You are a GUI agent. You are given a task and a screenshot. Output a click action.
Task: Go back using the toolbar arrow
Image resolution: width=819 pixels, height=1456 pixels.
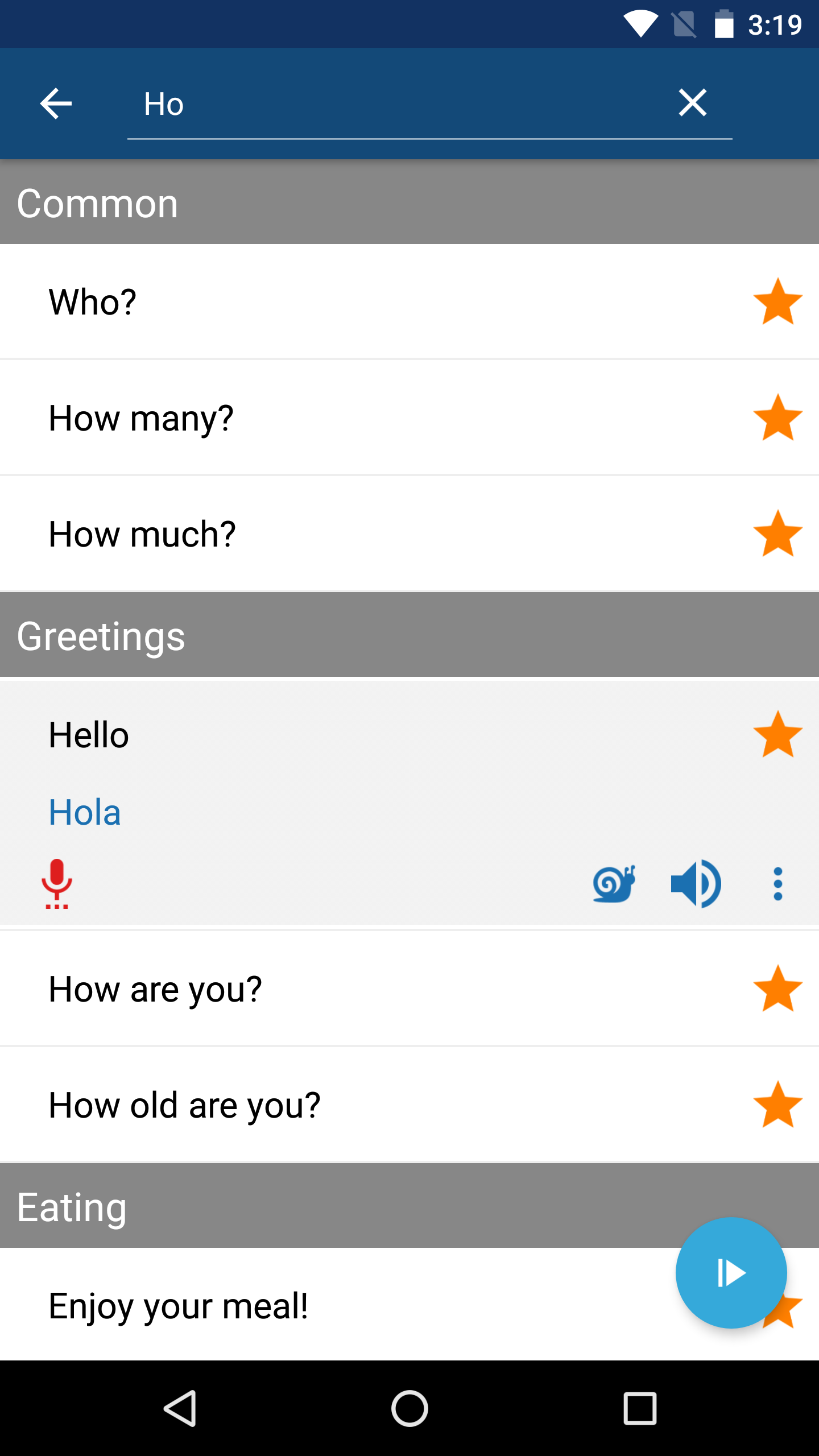pyautogui.click(x=56, y=104)
